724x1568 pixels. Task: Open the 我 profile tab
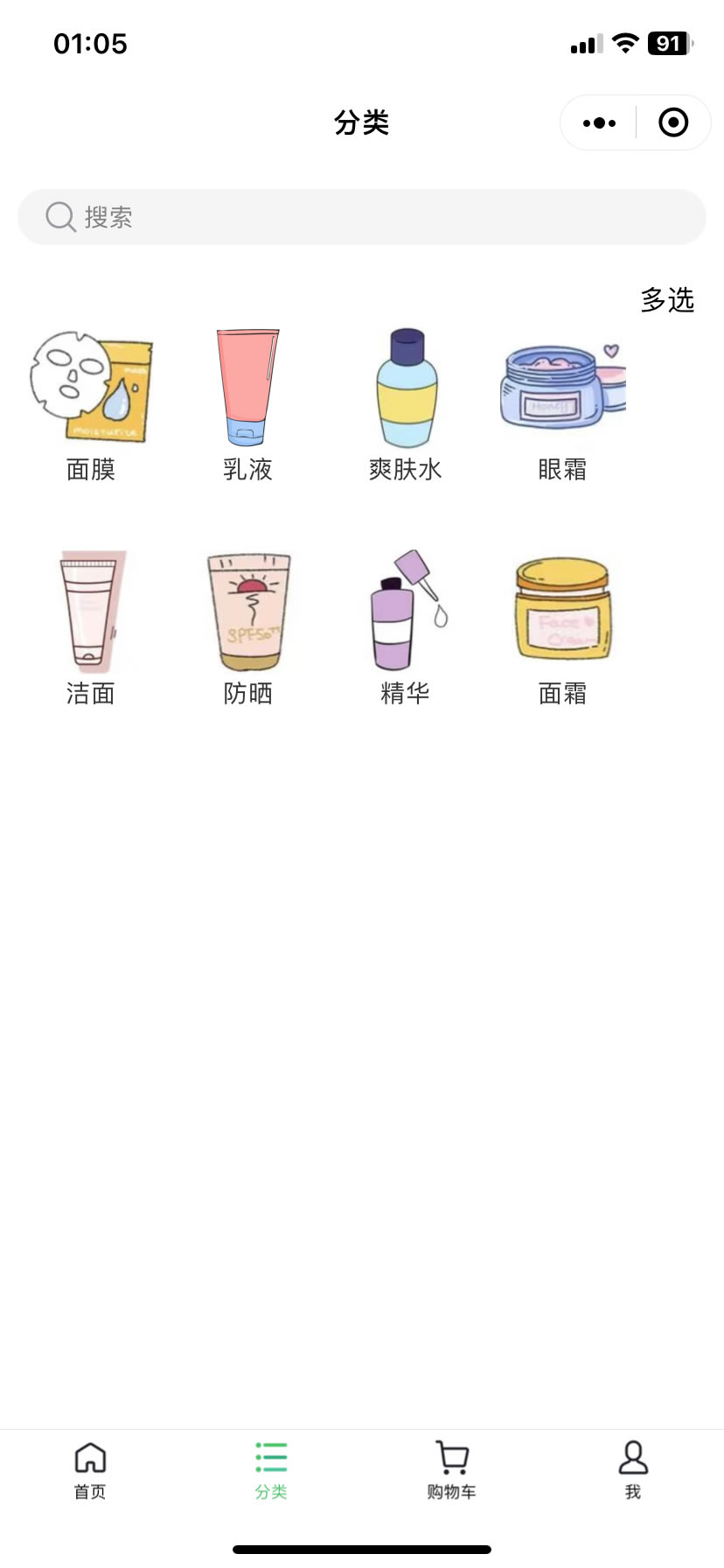click(x=633, y=1470)
